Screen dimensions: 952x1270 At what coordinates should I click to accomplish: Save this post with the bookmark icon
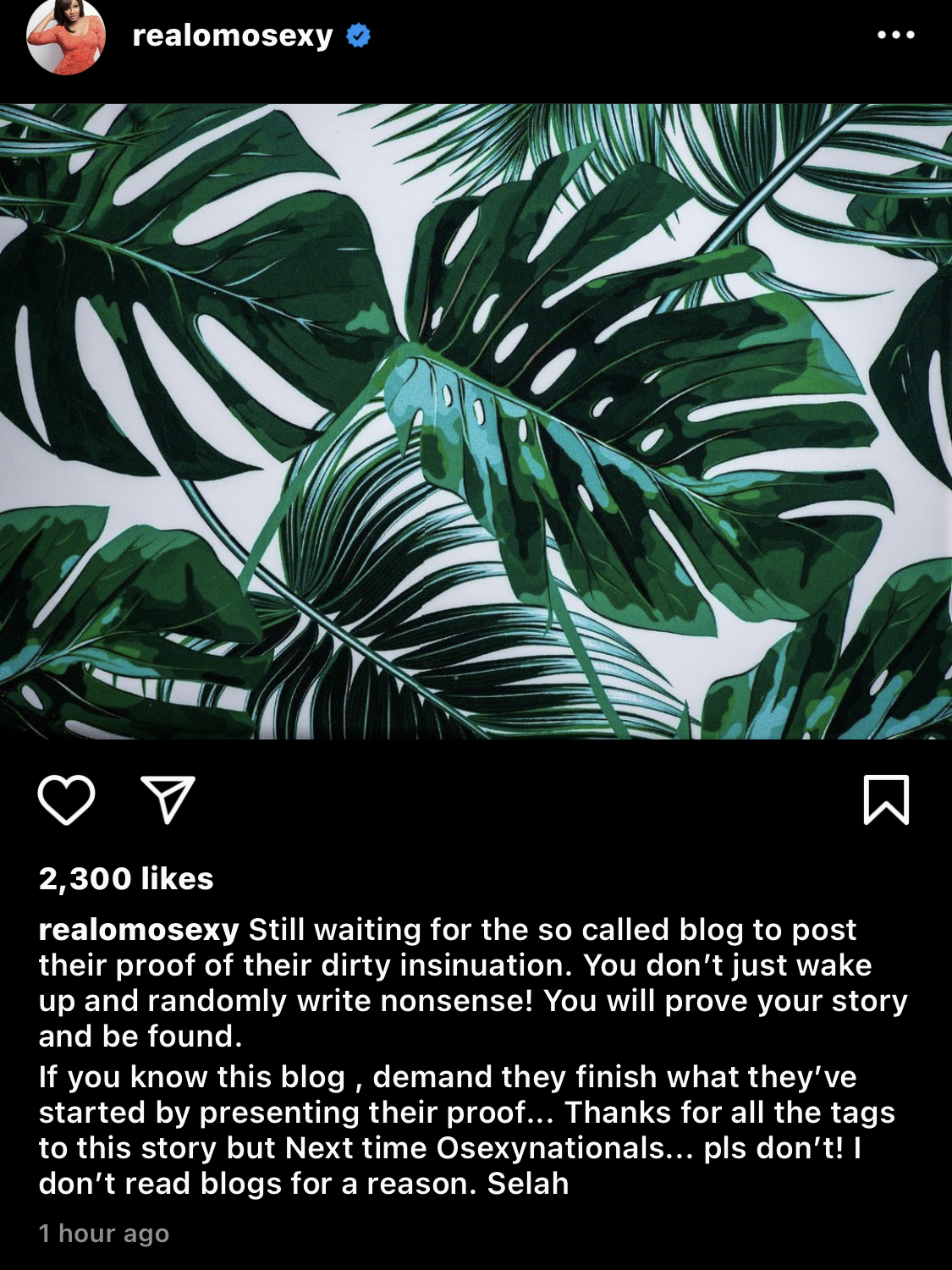tap(886, 800)
